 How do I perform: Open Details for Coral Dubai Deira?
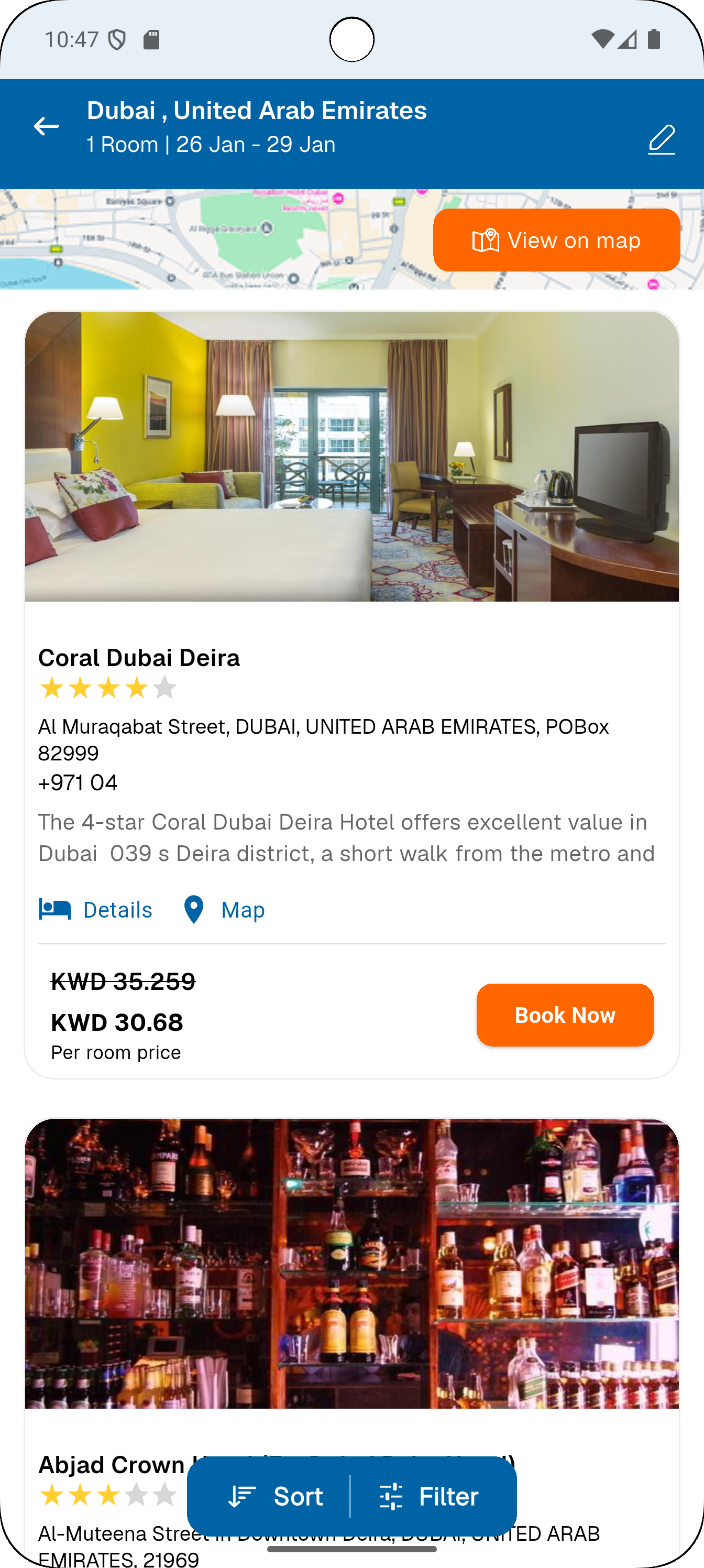click(x=95, y=909)
